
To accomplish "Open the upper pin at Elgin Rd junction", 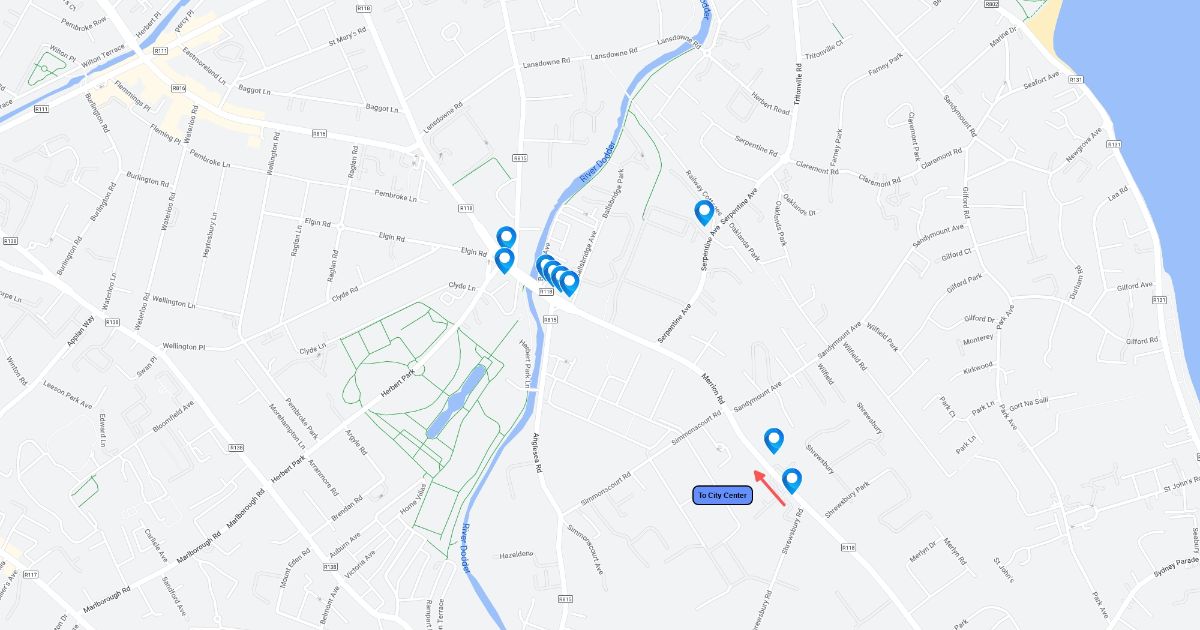I will point(506,237).
